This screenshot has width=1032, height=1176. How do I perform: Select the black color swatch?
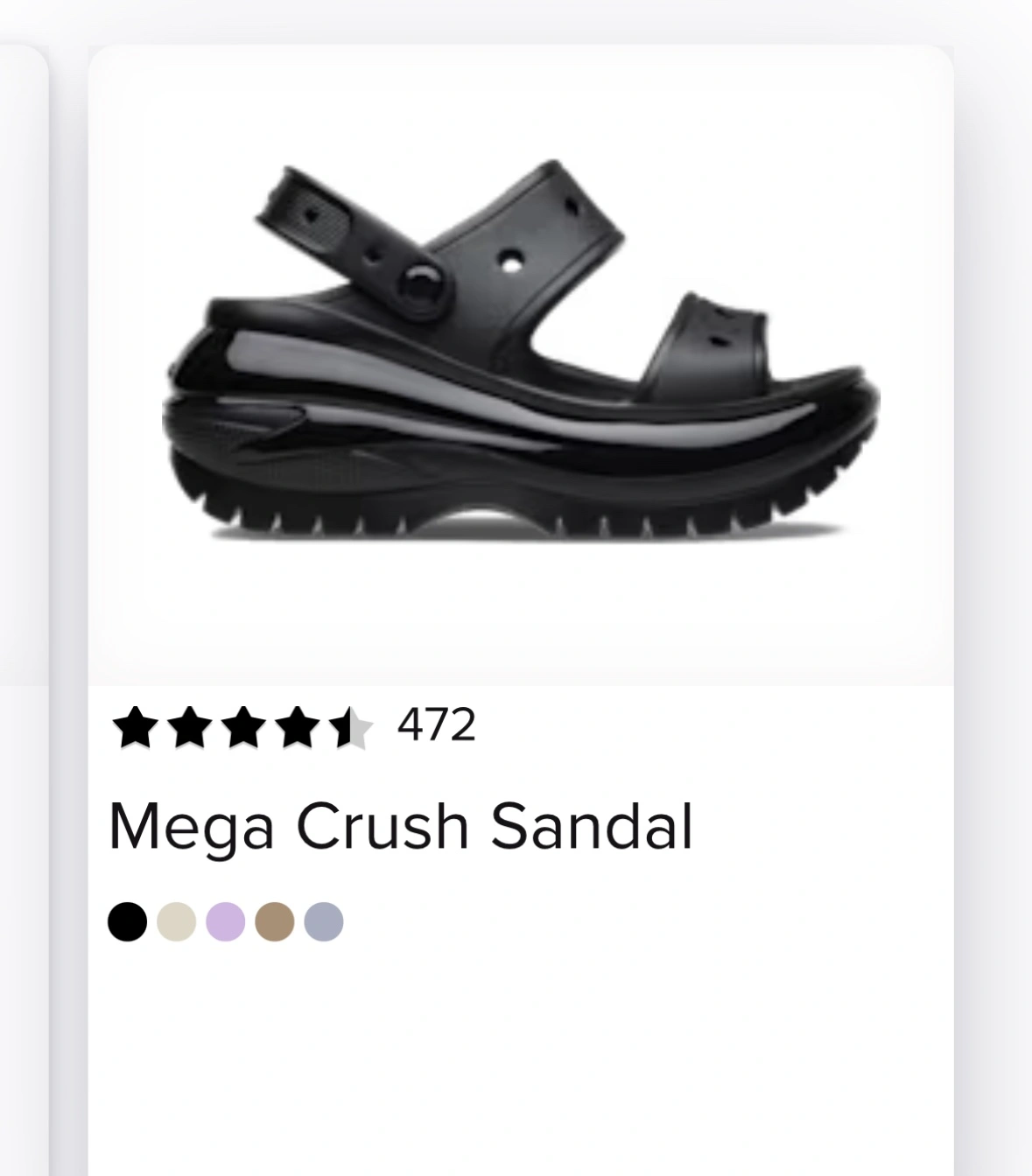point(127,921)
